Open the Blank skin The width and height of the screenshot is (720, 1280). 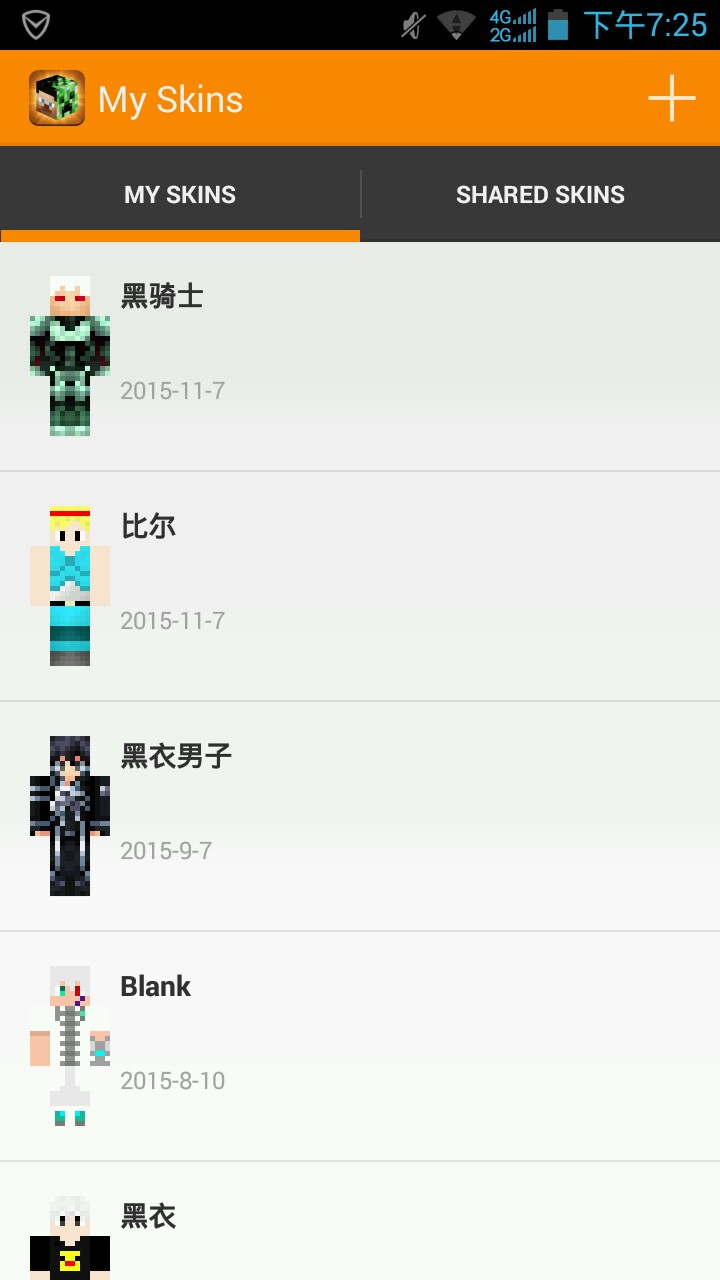pyautogui.click(x=360, y=1046)
